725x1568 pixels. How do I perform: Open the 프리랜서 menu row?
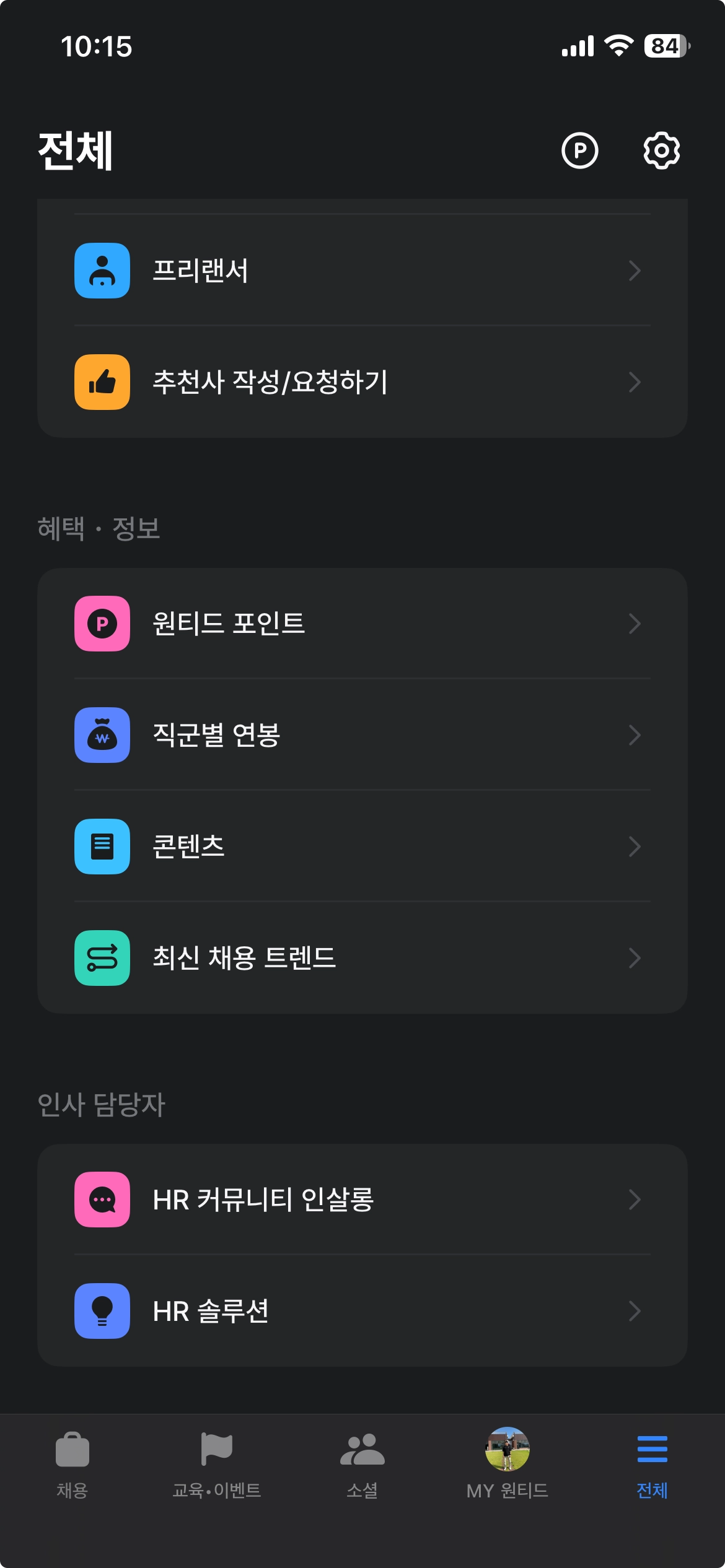pyautogui.click(x=362, y=271)
